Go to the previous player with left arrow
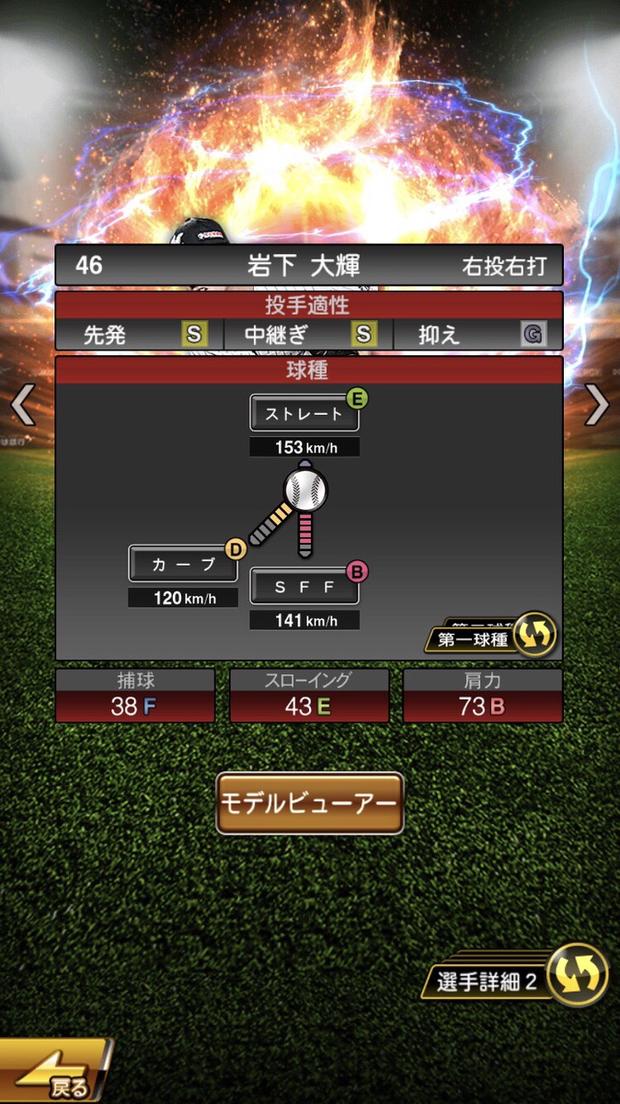Viewport: 620px width, 1104px height. pyautogui.click(x=22, y=406)
